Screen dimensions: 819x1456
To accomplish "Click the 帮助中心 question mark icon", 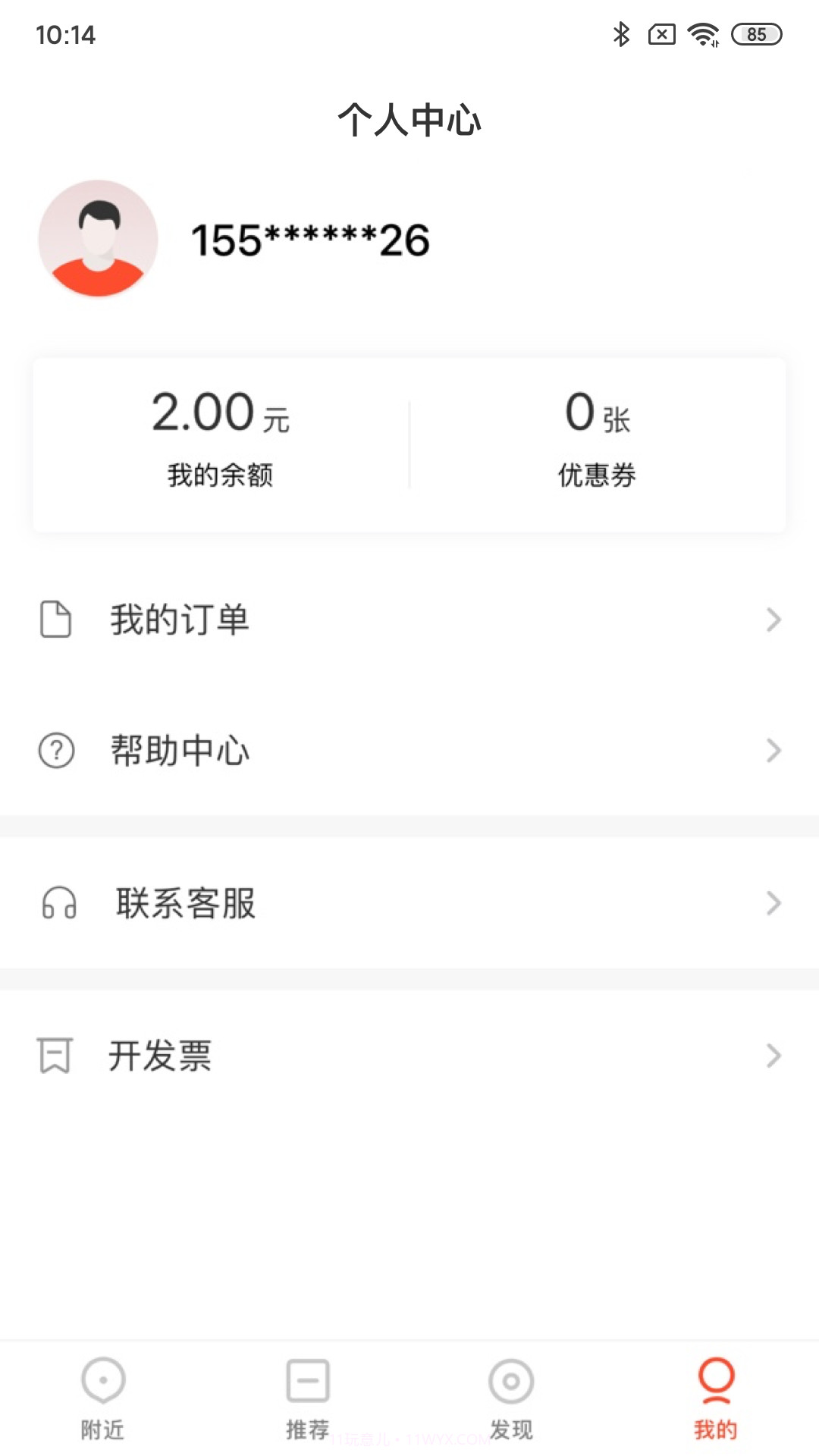I will (56, 750).
